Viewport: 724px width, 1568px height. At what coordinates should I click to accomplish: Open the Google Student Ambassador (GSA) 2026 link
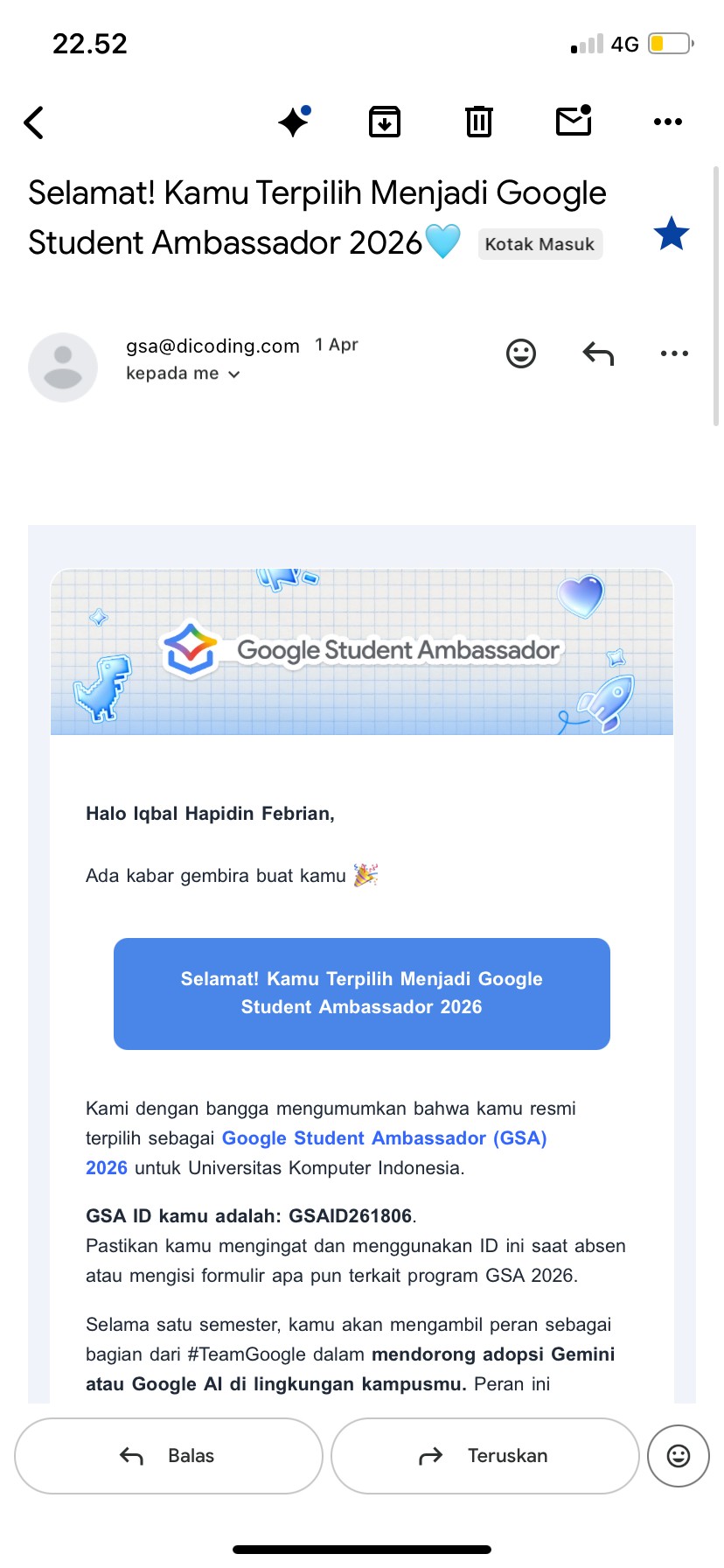317,1152
